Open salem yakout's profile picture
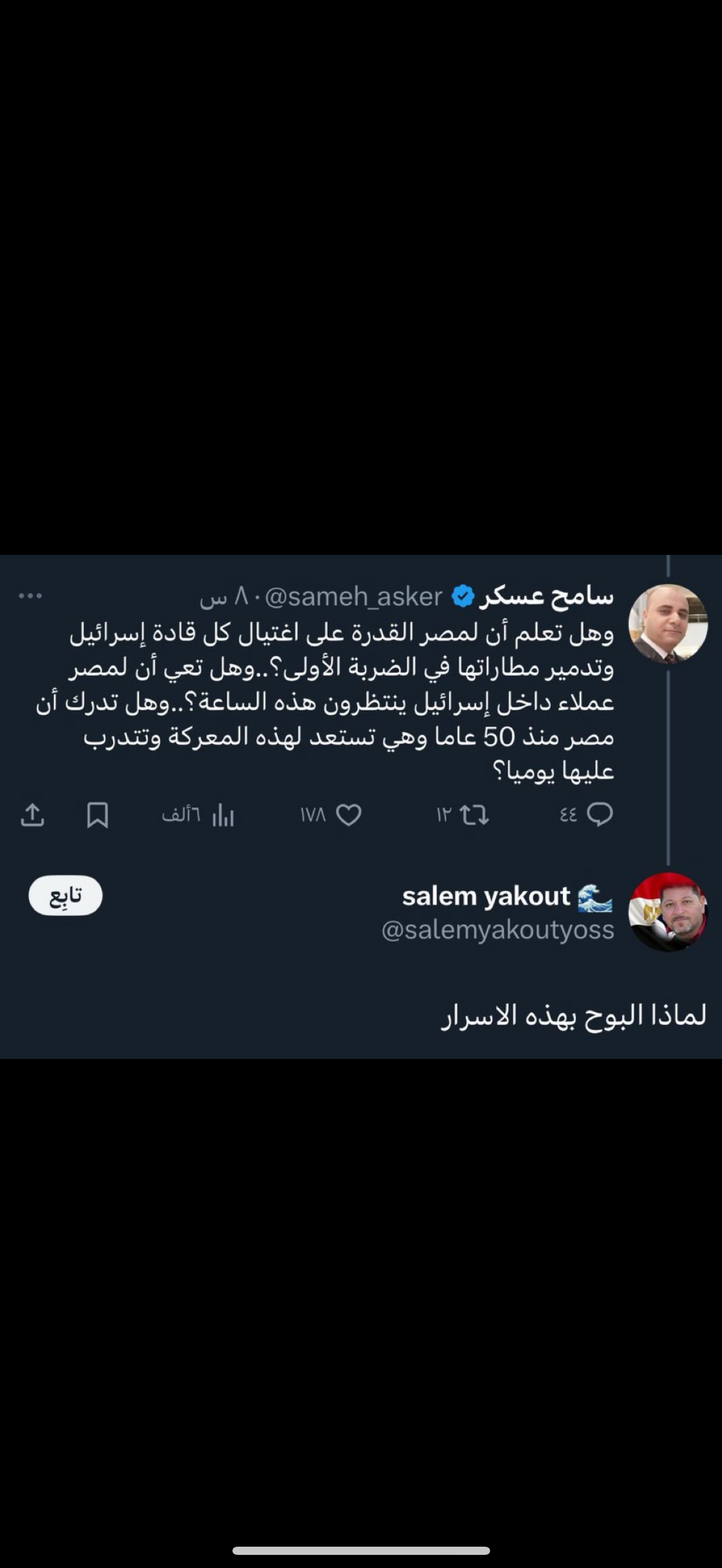Viewport: 722px width, 1568px height. pyautogui.click(x=668, y=912)
